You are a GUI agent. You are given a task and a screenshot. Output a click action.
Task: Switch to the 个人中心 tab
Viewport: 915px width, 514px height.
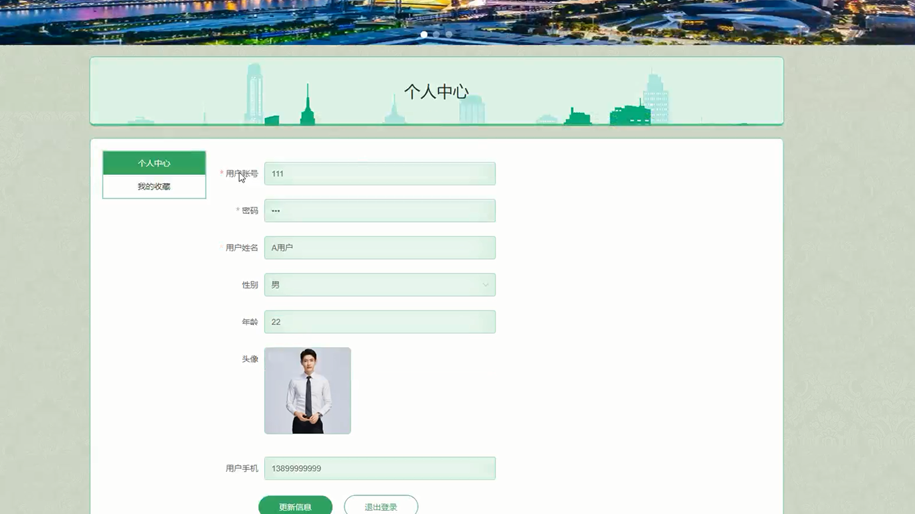tap(154, 163)
